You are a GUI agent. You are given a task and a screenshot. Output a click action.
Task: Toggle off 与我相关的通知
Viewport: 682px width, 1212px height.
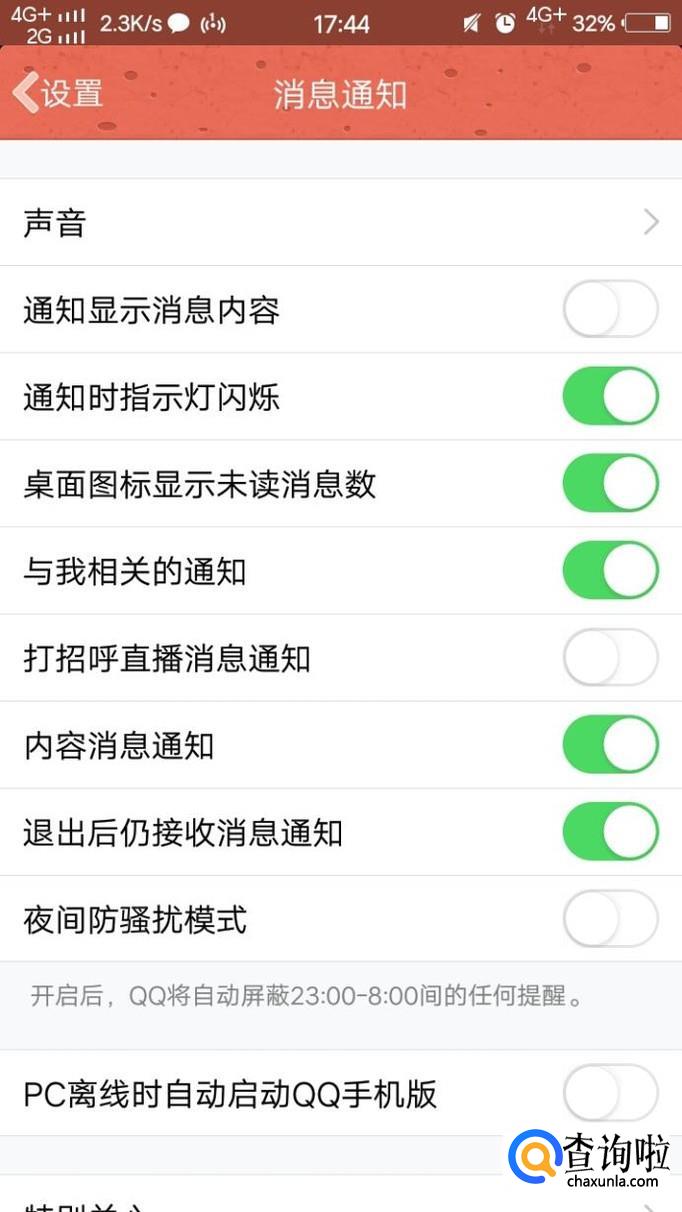[x=610, y=571]
